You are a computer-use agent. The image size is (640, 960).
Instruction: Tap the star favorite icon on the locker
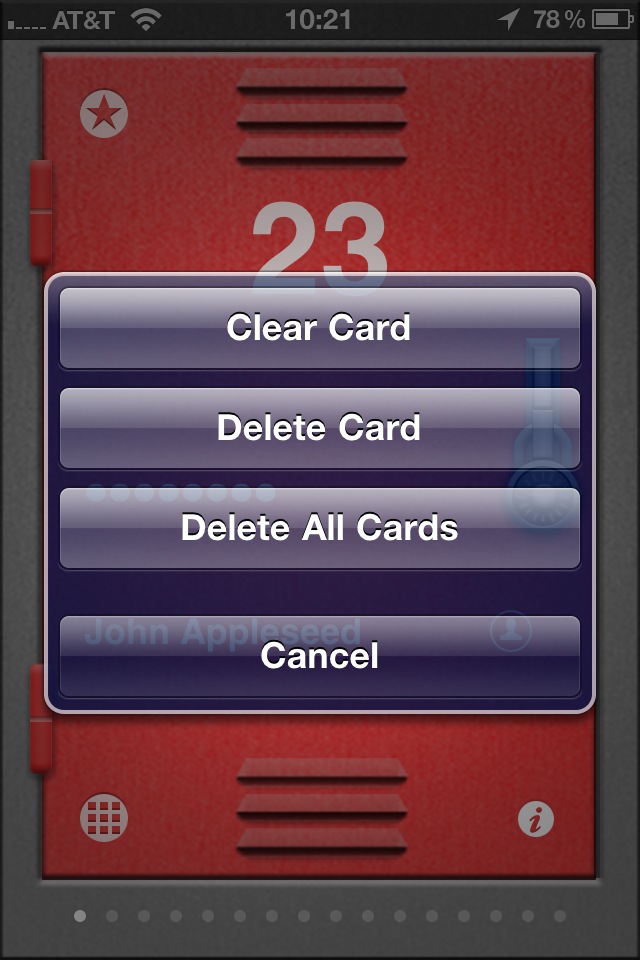(x=104, y=113)
